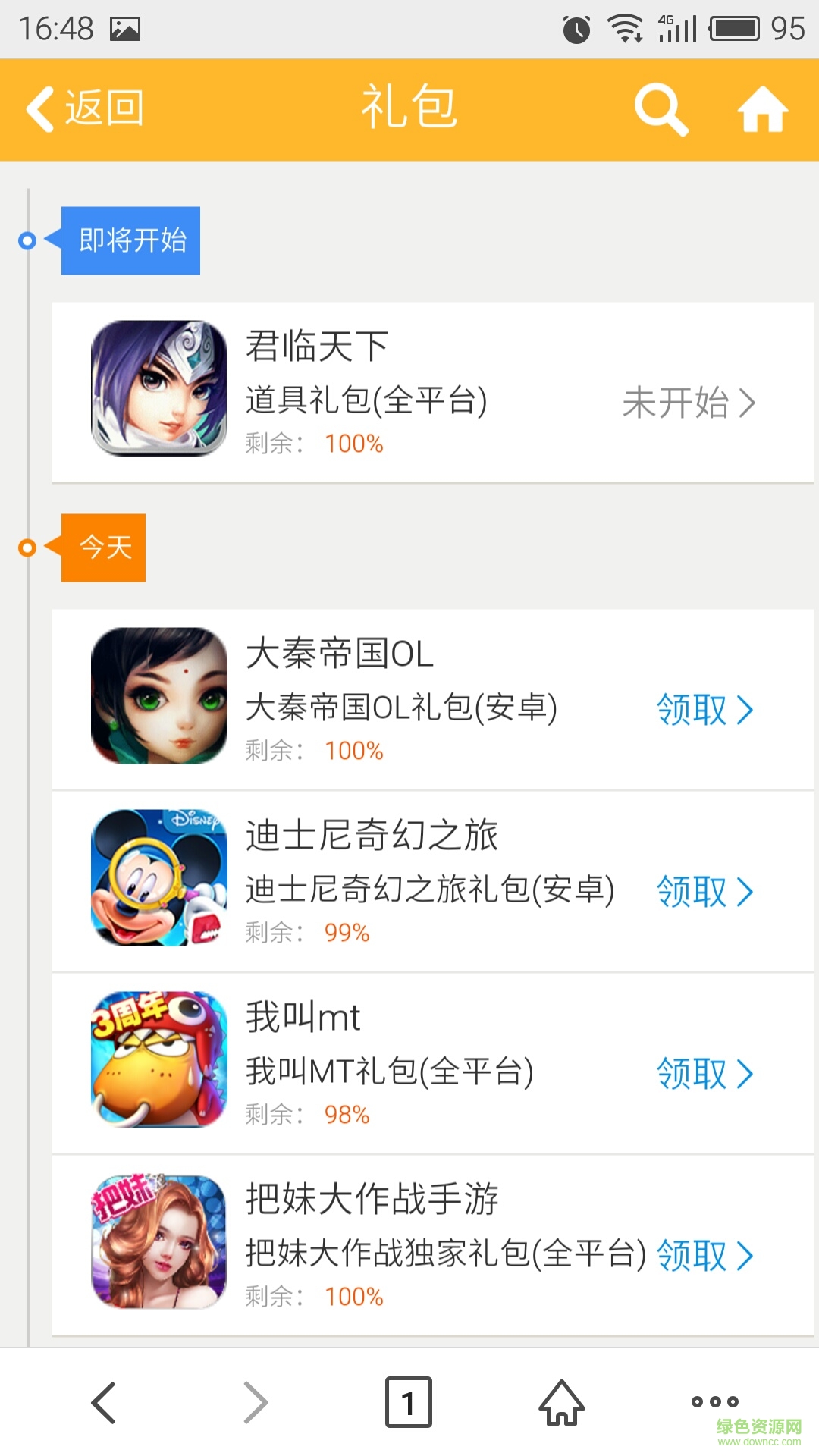
Task: Open the 迪士尼奇幻之旅 game icon
Action: (159, 877)
